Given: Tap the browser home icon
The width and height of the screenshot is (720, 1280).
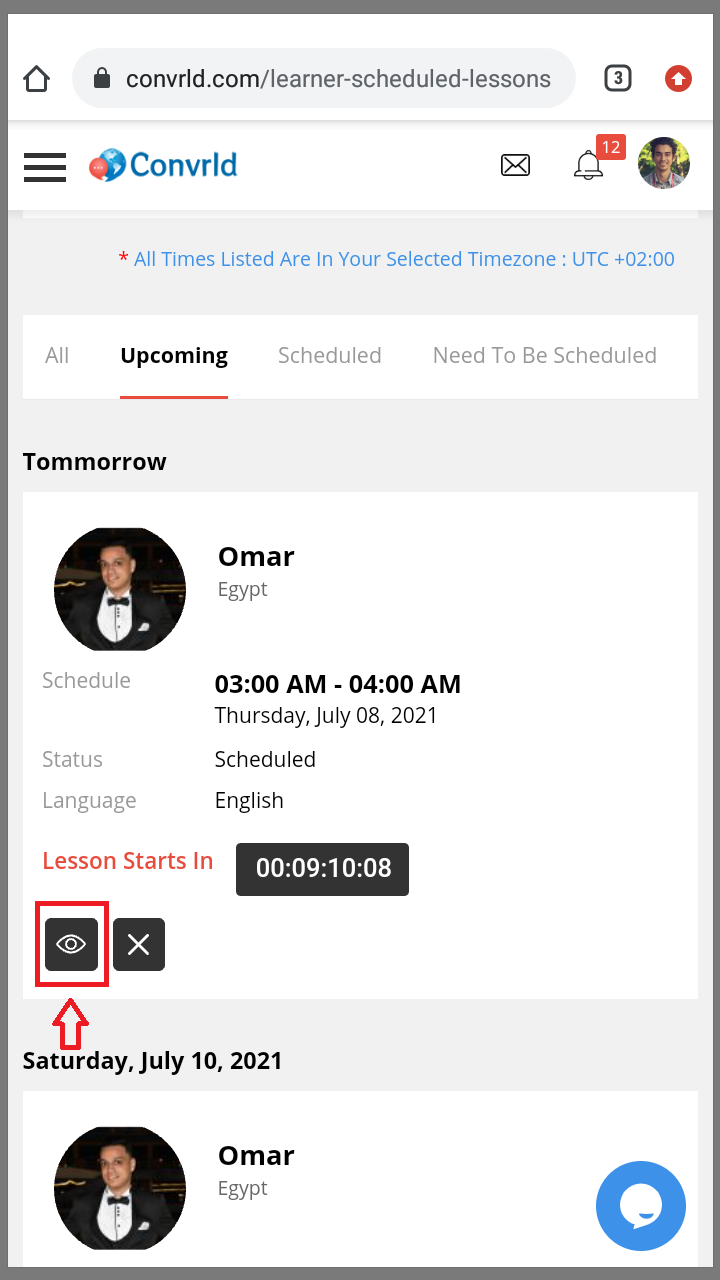Looking at the screenshot, I should coord(36,79).
